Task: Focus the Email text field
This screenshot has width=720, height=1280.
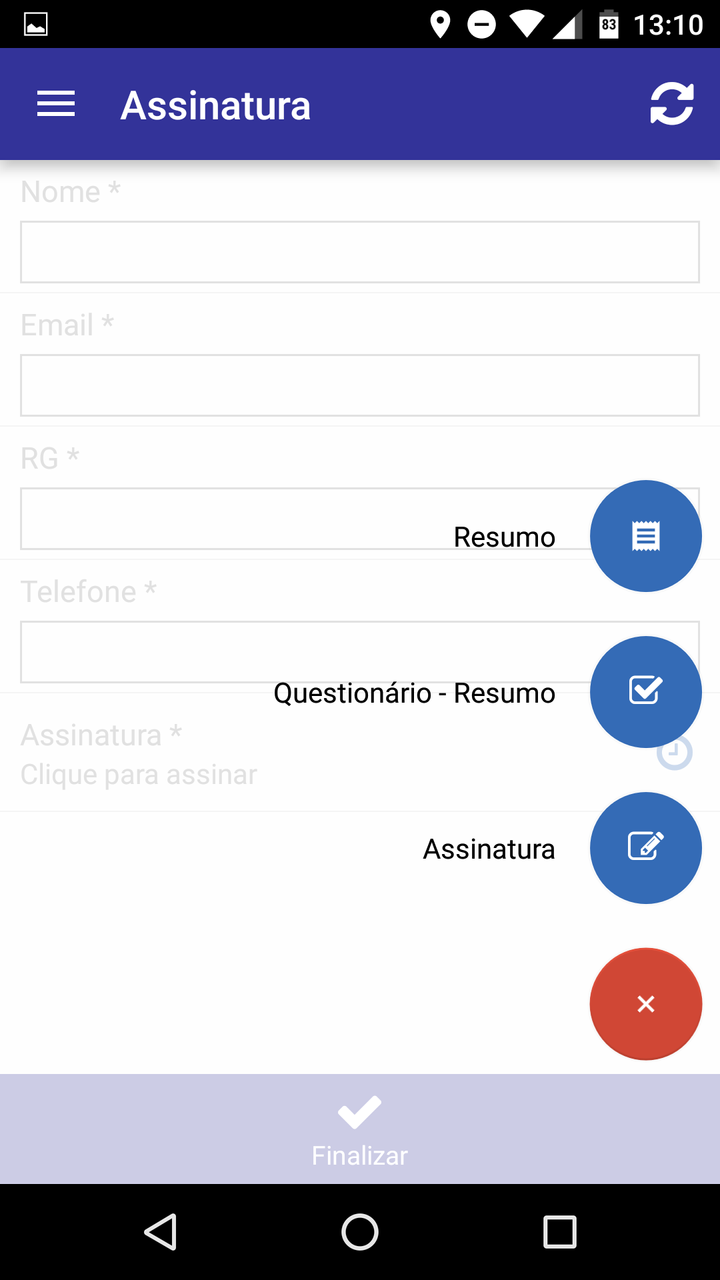Action: tap(360, 385)
